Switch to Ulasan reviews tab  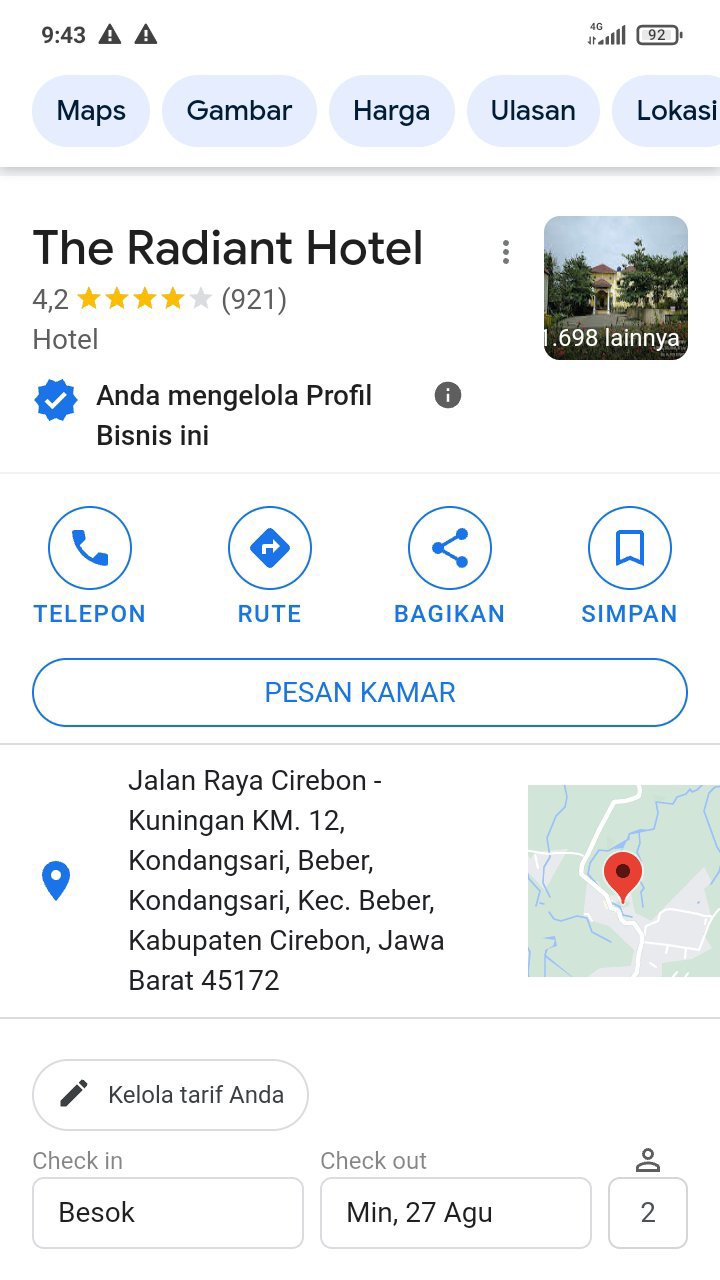(533, 110)
